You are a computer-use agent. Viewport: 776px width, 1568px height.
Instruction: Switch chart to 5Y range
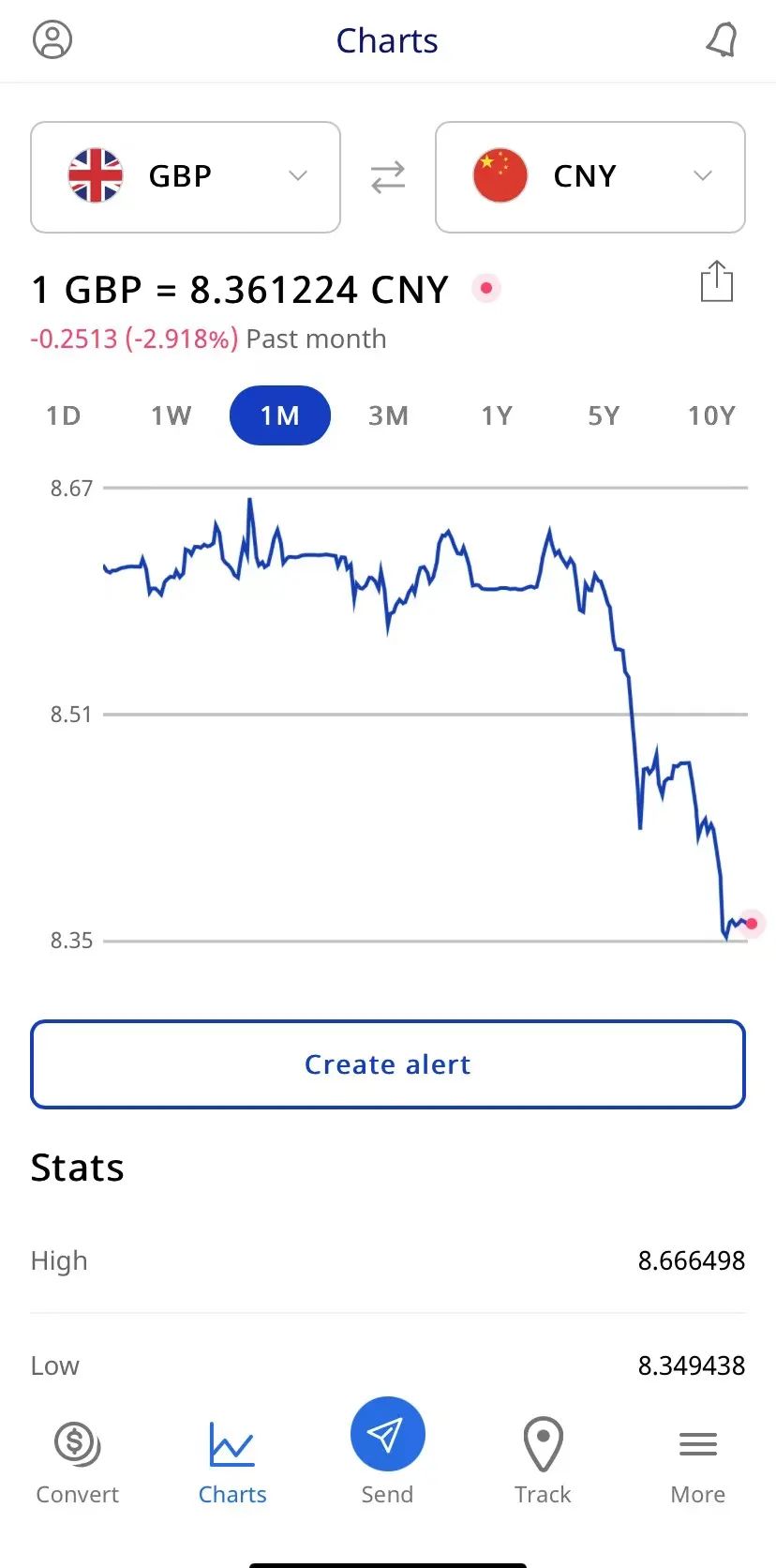tap(604, 415)
